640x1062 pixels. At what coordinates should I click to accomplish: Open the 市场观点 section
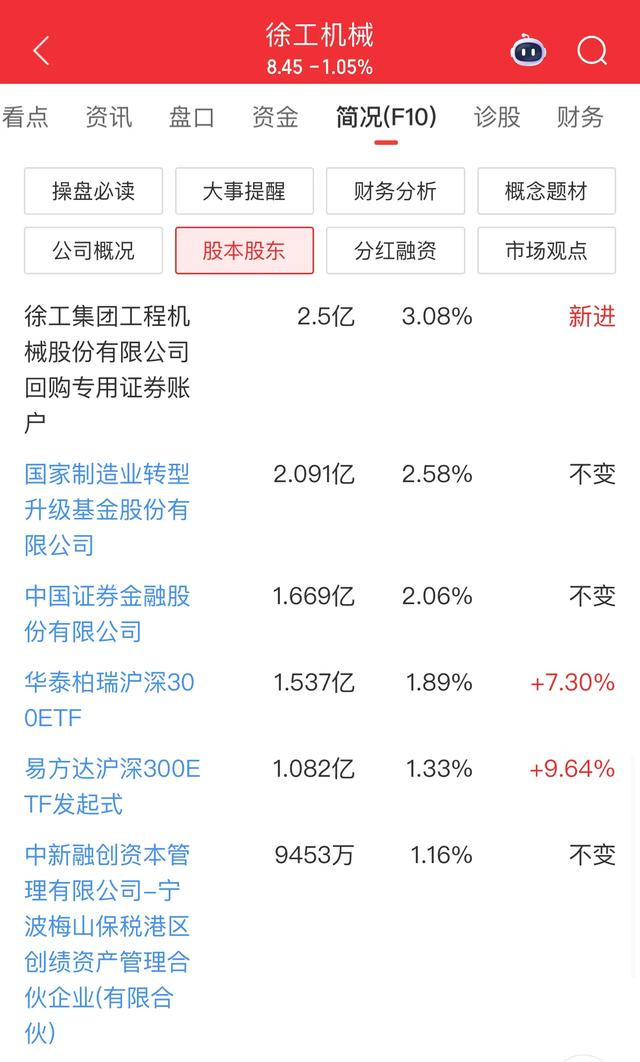[x=547, y=251]
